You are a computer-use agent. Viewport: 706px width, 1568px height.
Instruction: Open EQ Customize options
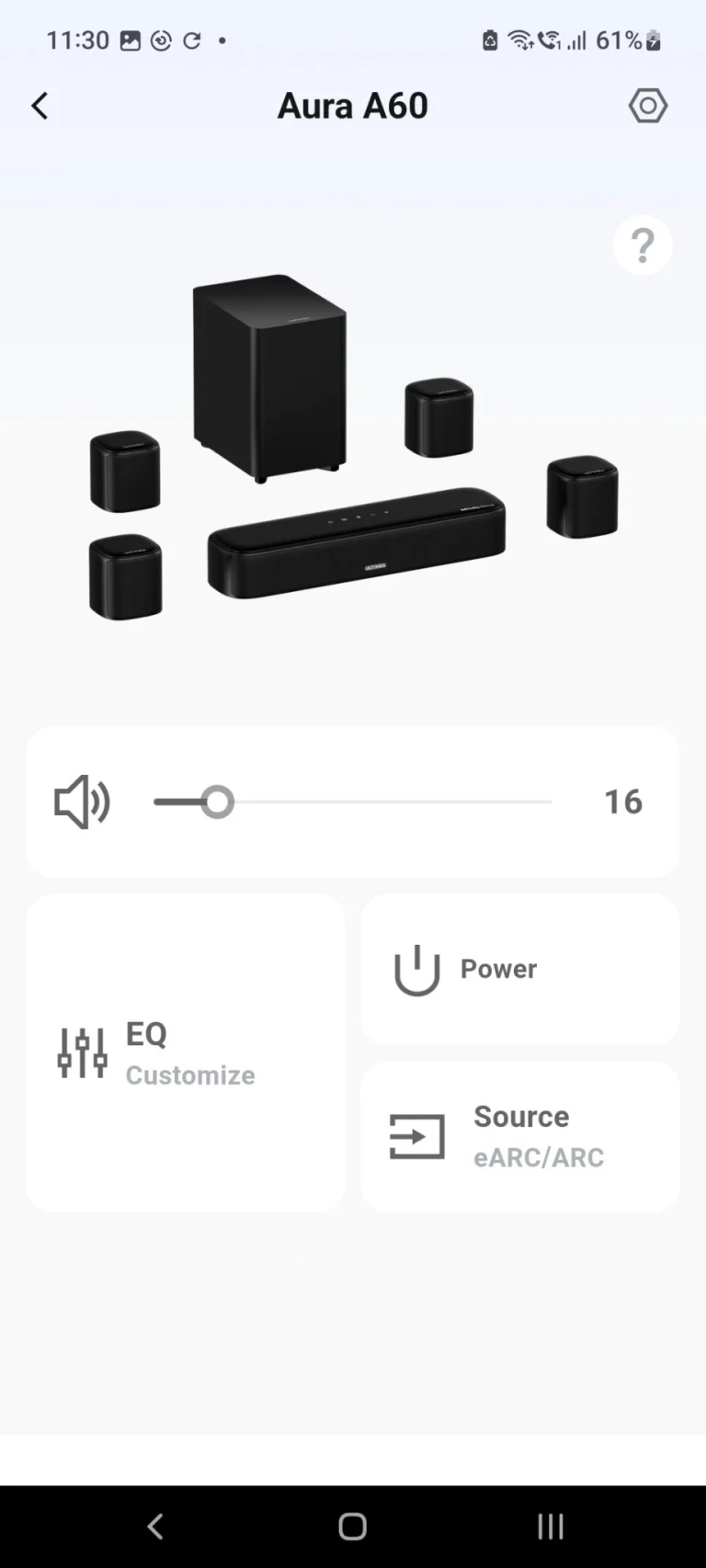pyautogui.click(x=185, y=1052)
